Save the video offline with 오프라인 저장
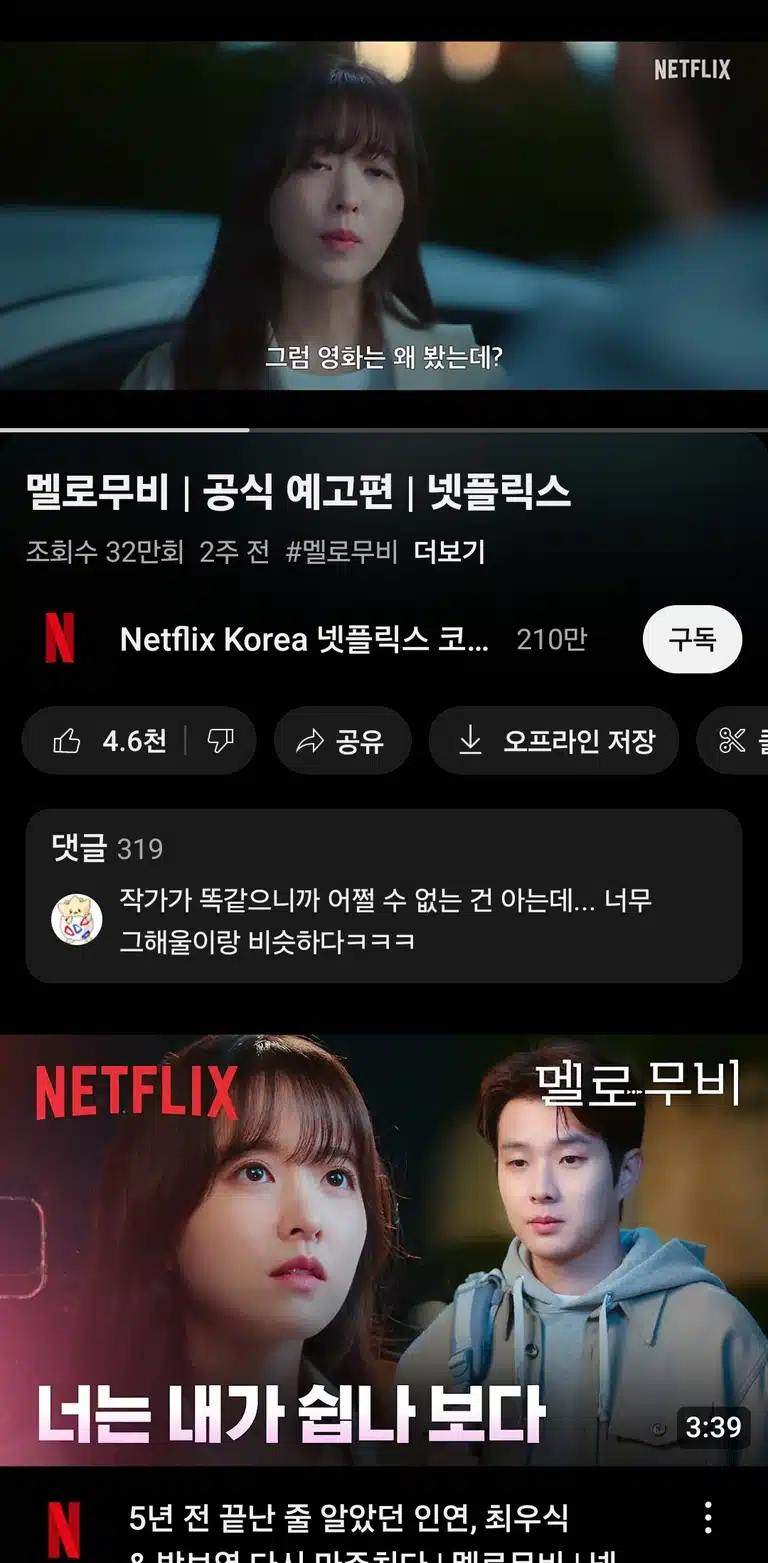Image resolution: width=768 pixels, height=1563 pixels. [x=554, y=741]
